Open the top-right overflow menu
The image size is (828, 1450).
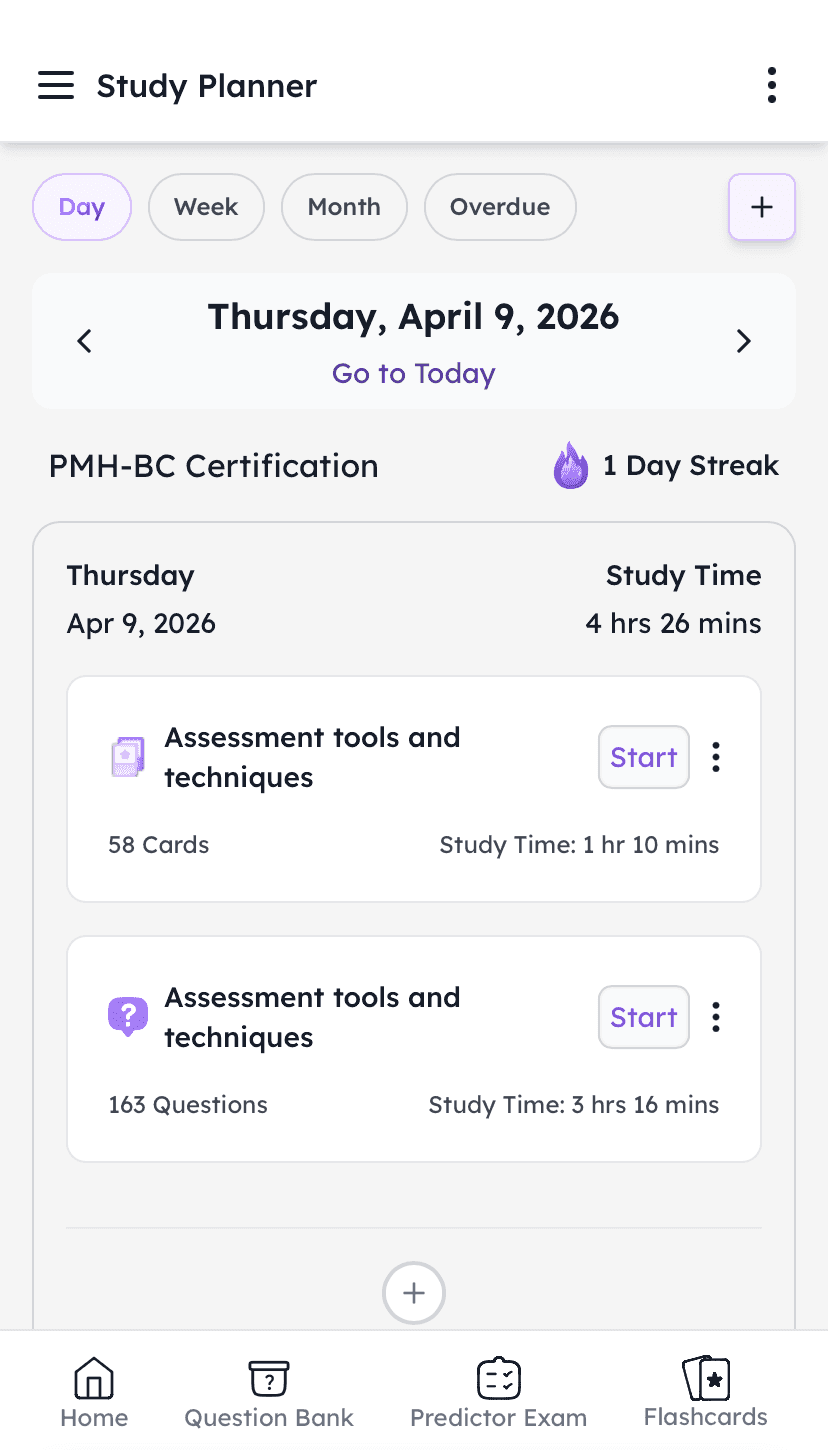771,85
